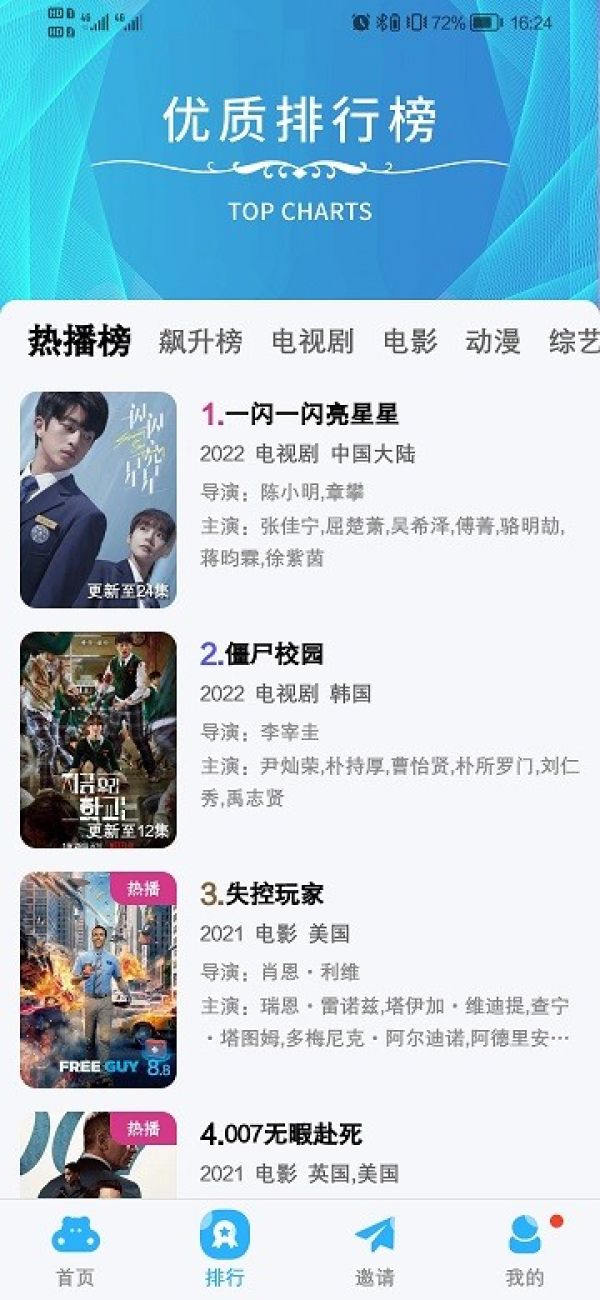
Task: Open the 排行 tab in bottom navigation
Action: (x=225, y=1250)
